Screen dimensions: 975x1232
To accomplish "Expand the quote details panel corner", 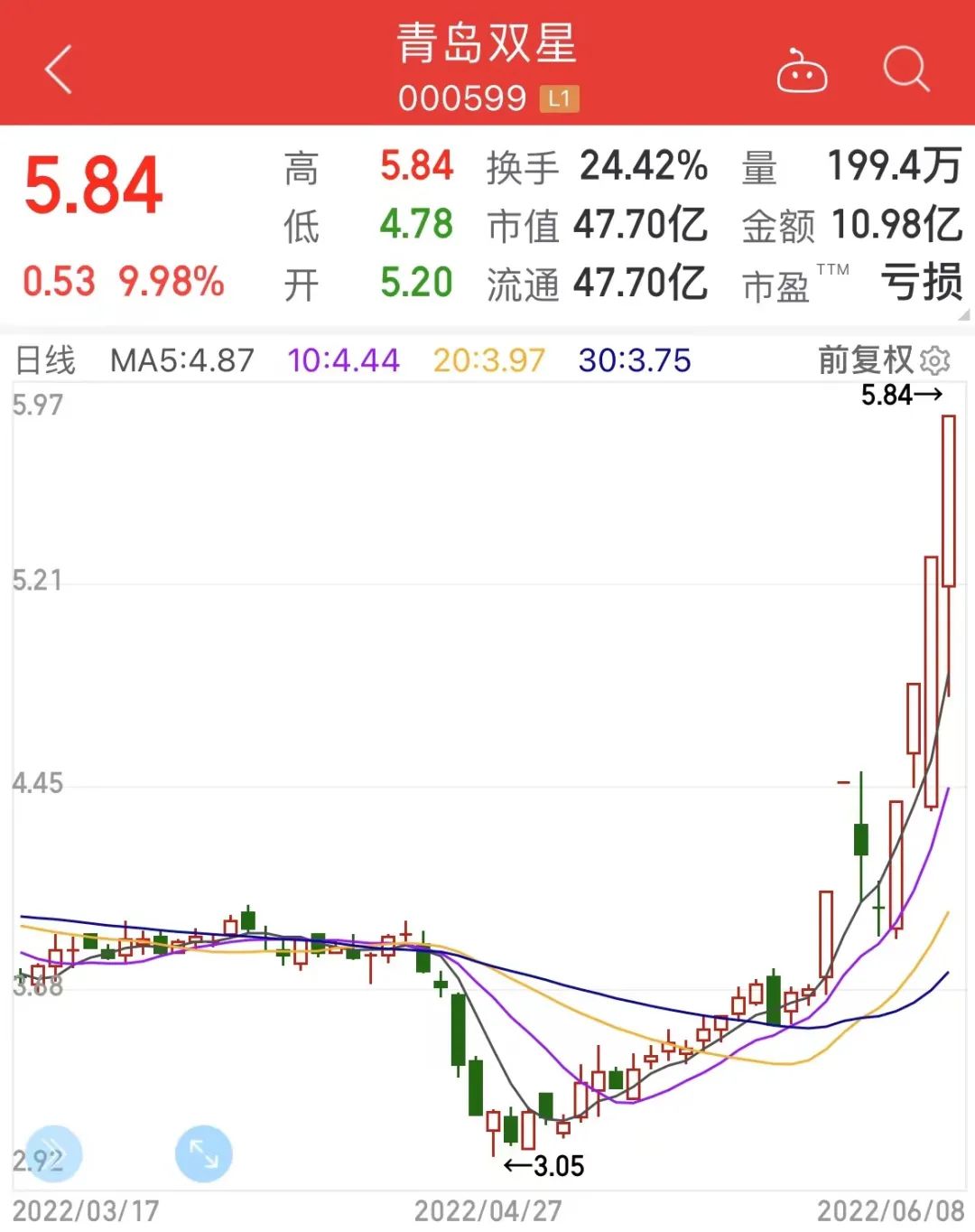I will tap(964, 315).
